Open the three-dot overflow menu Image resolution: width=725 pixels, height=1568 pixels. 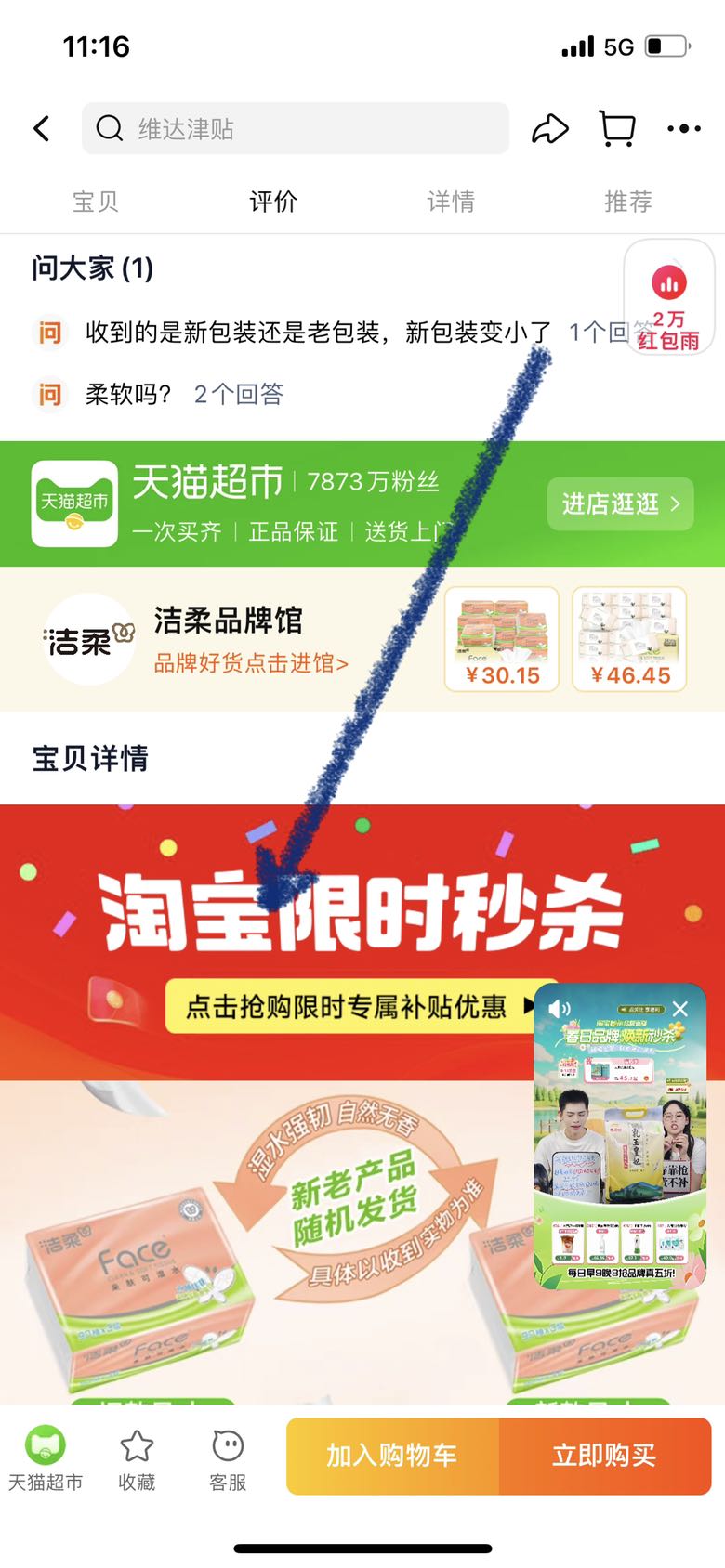(x=684, y=128)
